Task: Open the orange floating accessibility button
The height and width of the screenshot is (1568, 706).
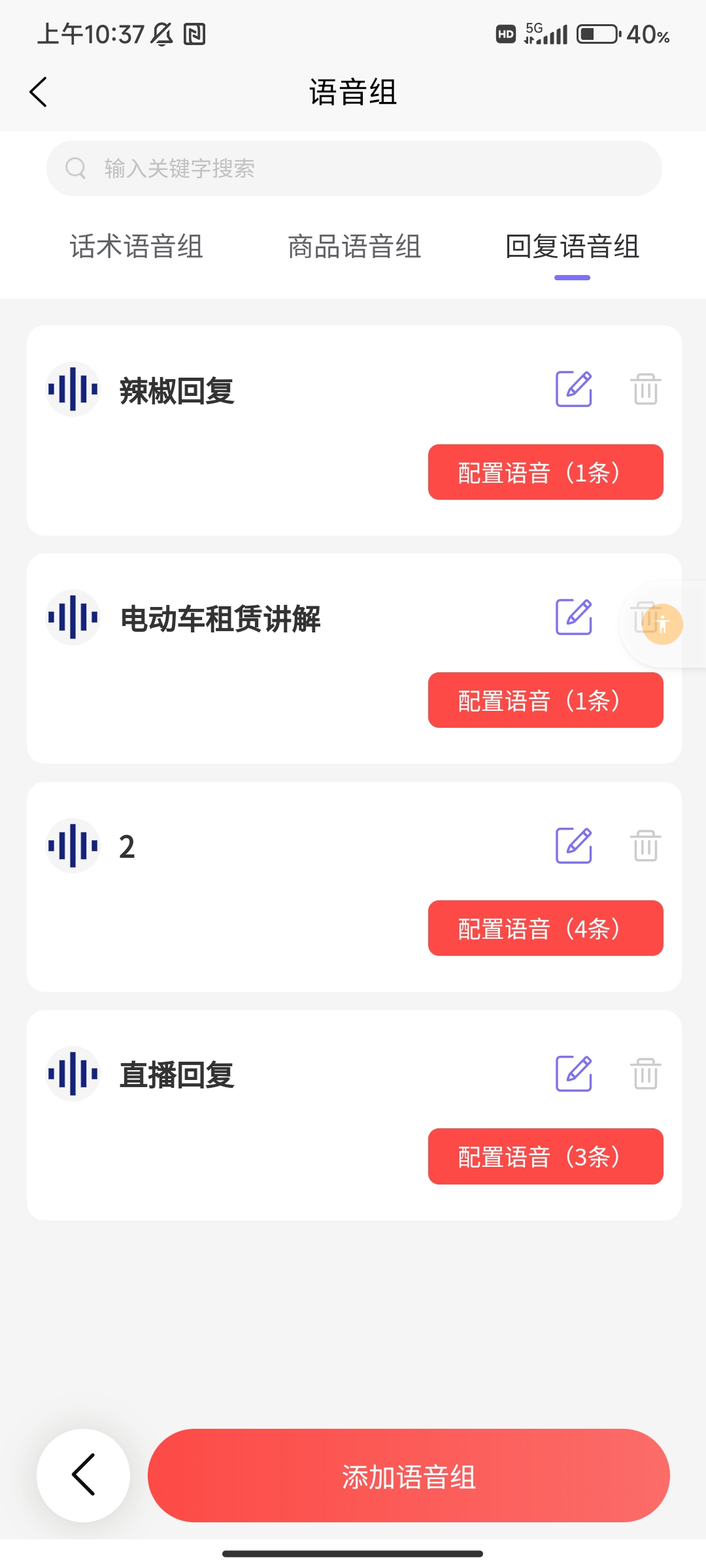Action: point(663,624)
